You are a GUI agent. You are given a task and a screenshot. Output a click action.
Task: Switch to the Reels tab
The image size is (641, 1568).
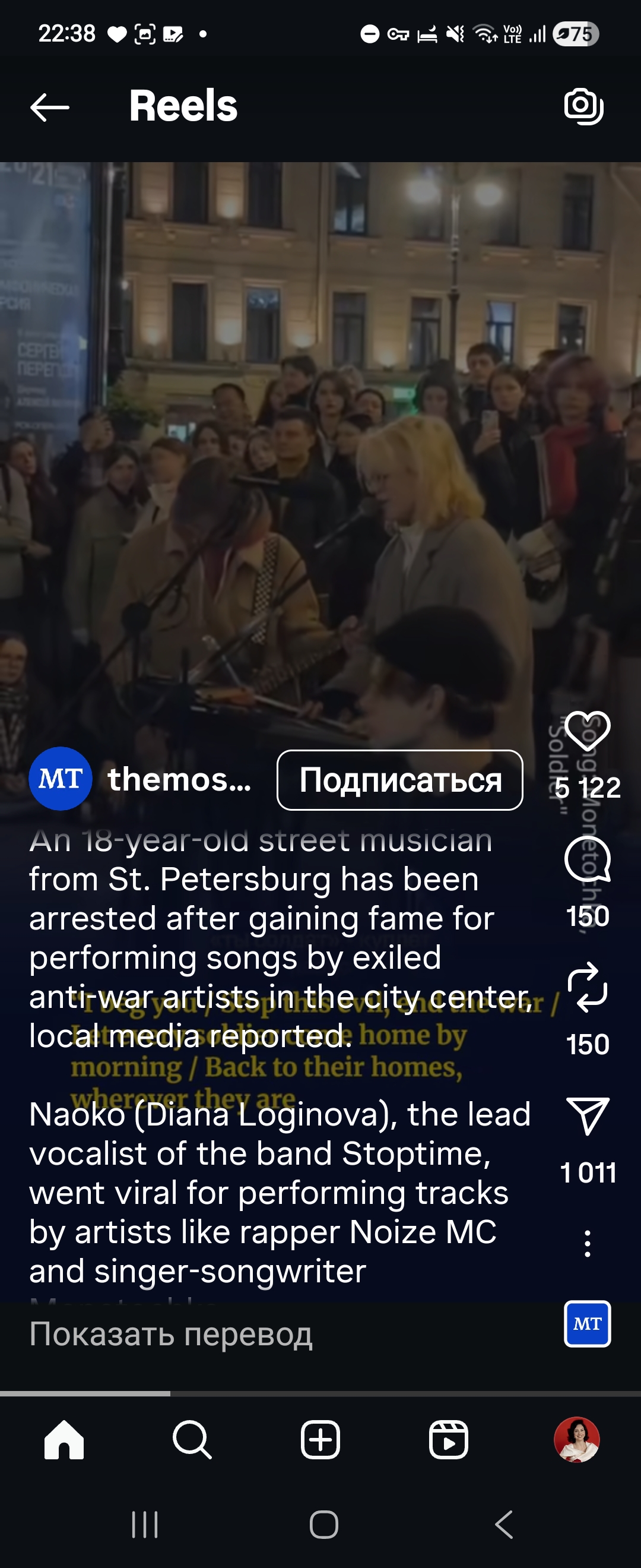click(x=448, y=1440)
